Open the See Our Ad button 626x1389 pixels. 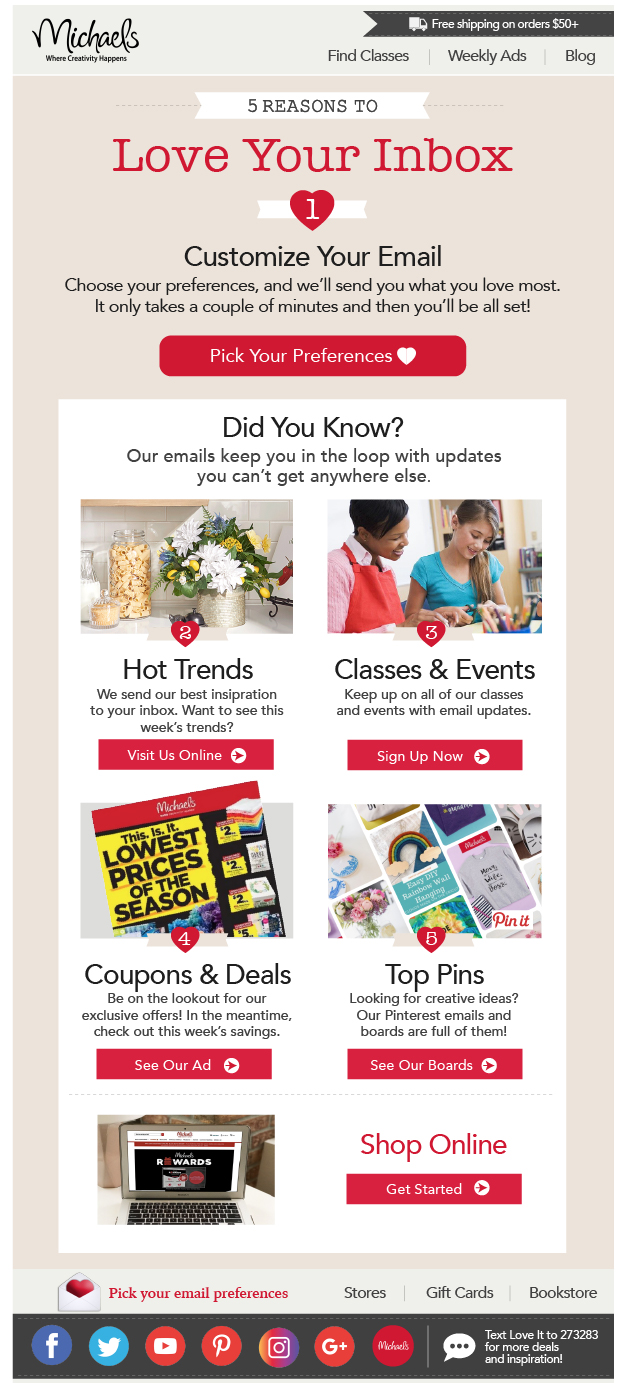(184, 1065)
